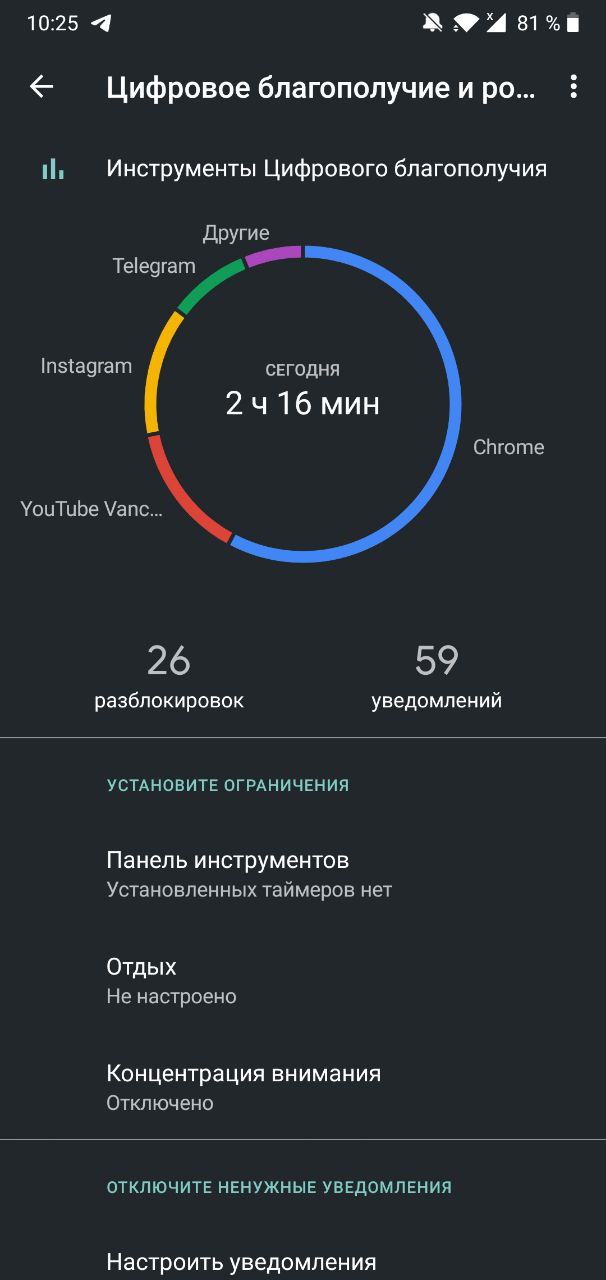
Task: Open the 26 разблокировок stat
Action: [169, 677]
